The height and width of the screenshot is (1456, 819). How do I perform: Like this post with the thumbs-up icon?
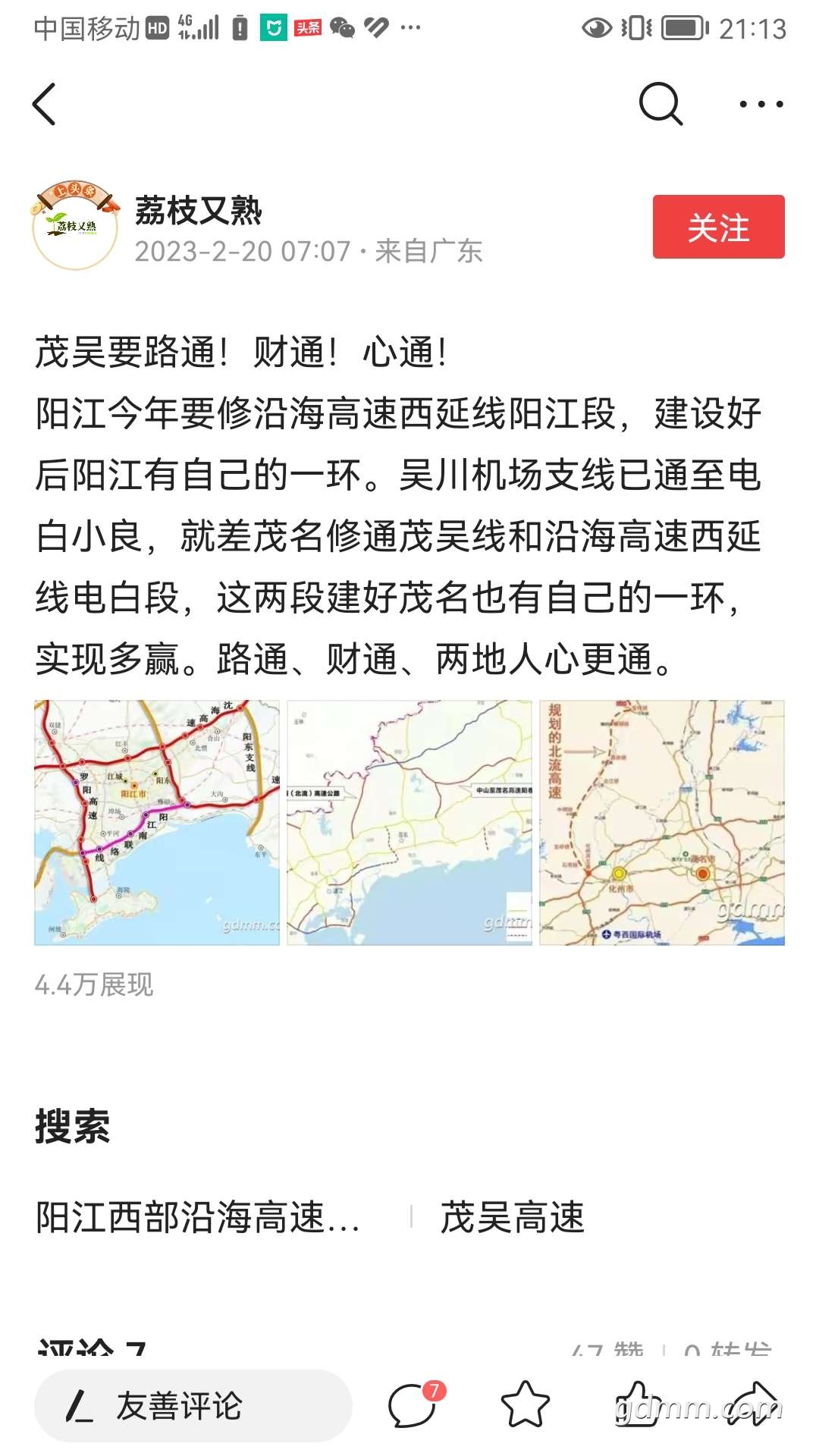[x=639, y=1404]
